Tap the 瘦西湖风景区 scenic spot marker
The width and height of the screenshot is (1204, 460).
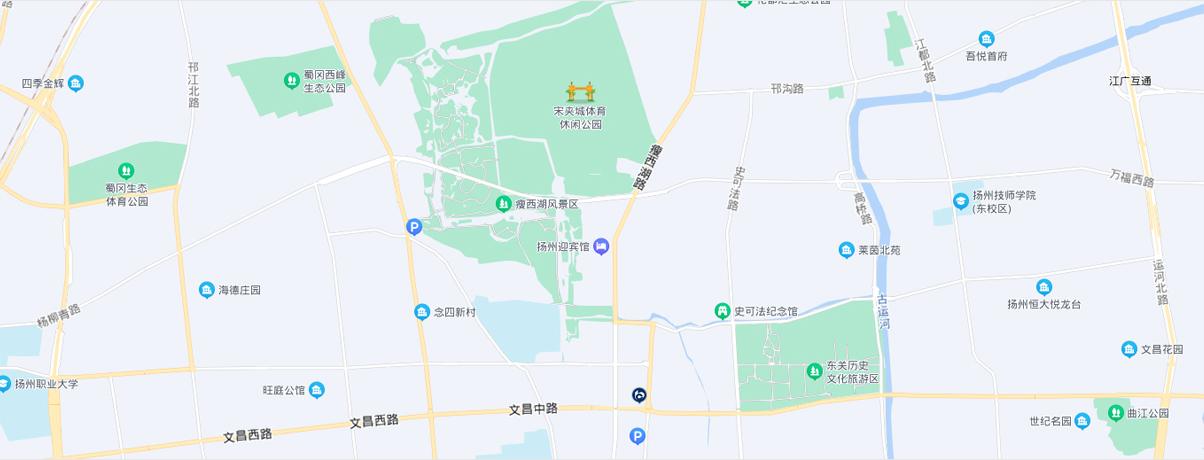coord(504,204)
